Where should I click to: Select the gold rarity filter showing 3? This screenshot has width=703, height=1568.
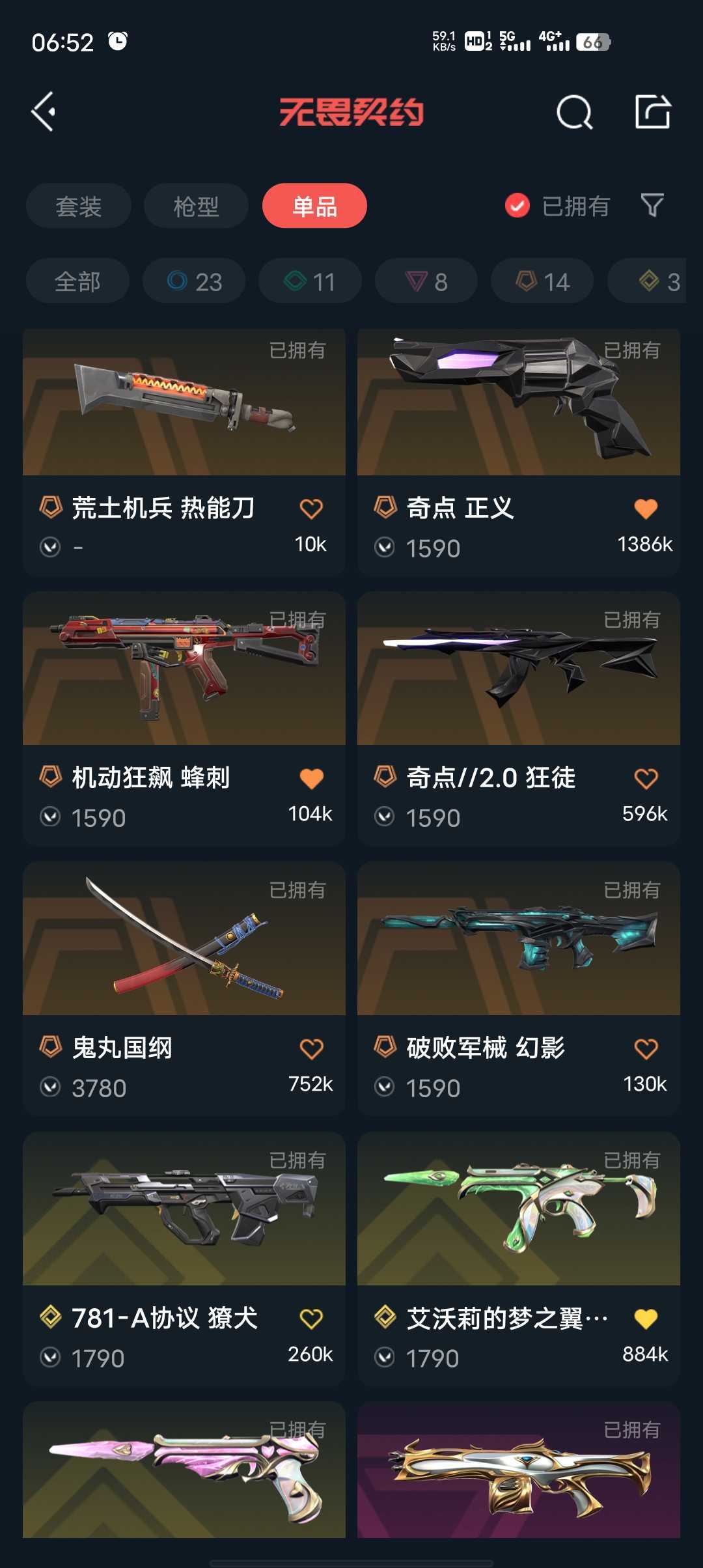click(x=648, y=281)
